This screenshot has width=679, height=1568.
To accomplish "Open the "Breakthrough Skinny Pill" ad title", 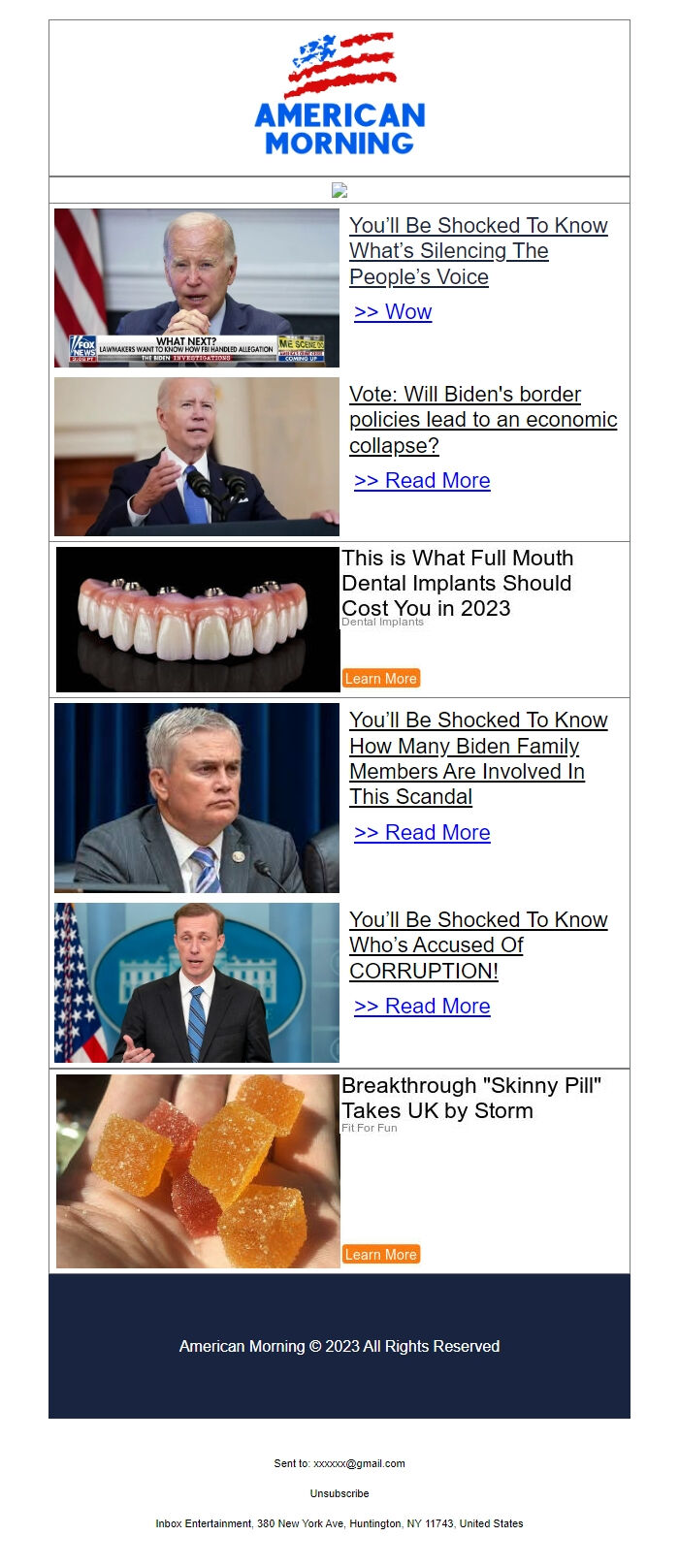I will point(471,1098).
